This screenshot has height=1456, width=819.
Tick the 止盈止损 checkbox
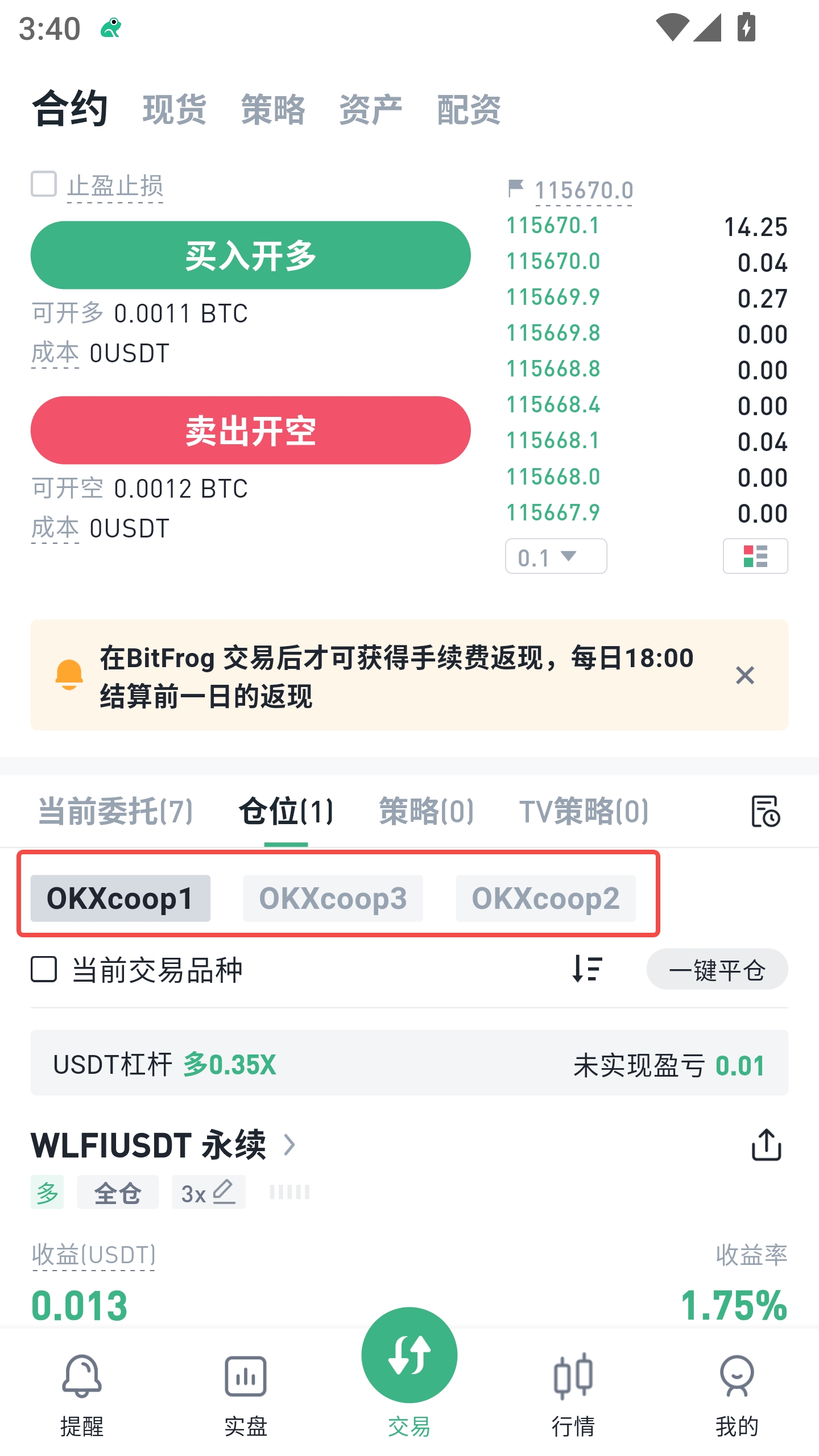coord(44,184)
